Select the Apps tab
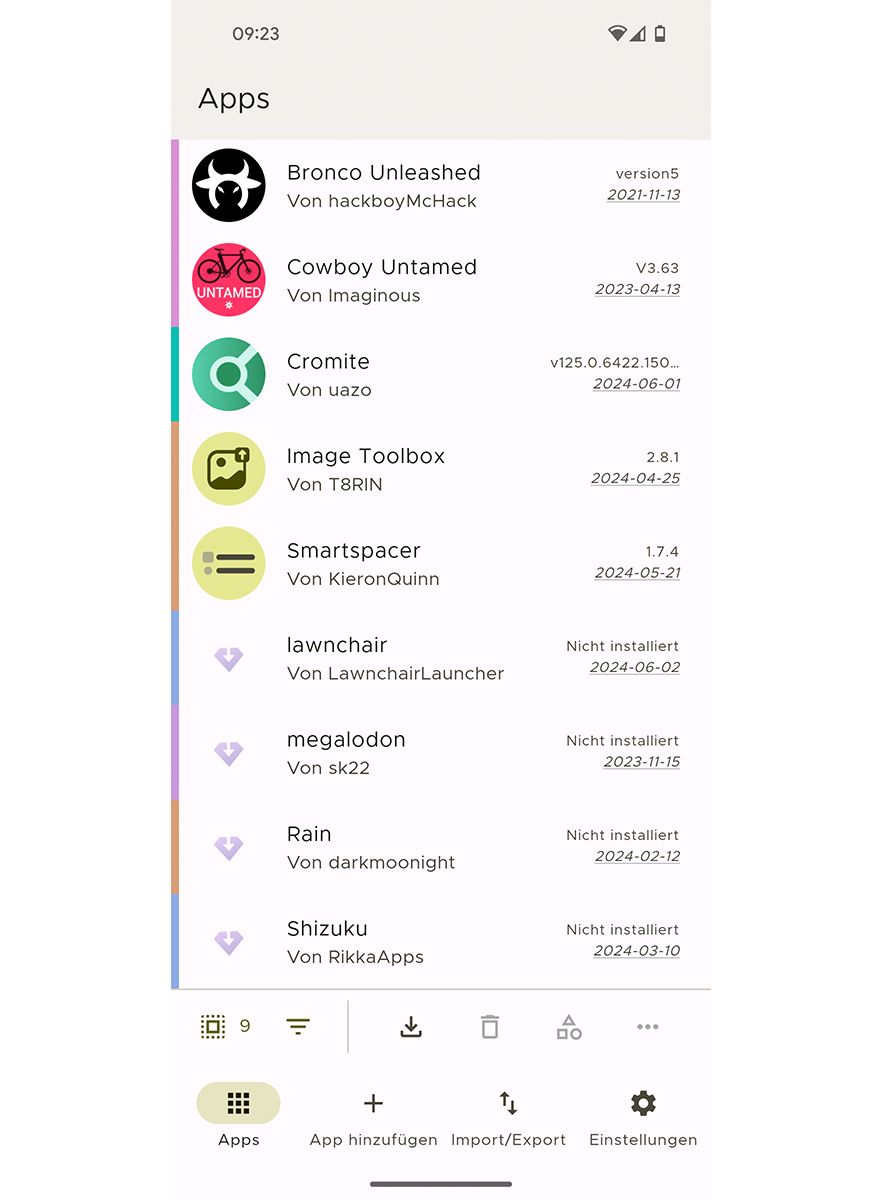The image size is (882, 1200). (238, 1118)
